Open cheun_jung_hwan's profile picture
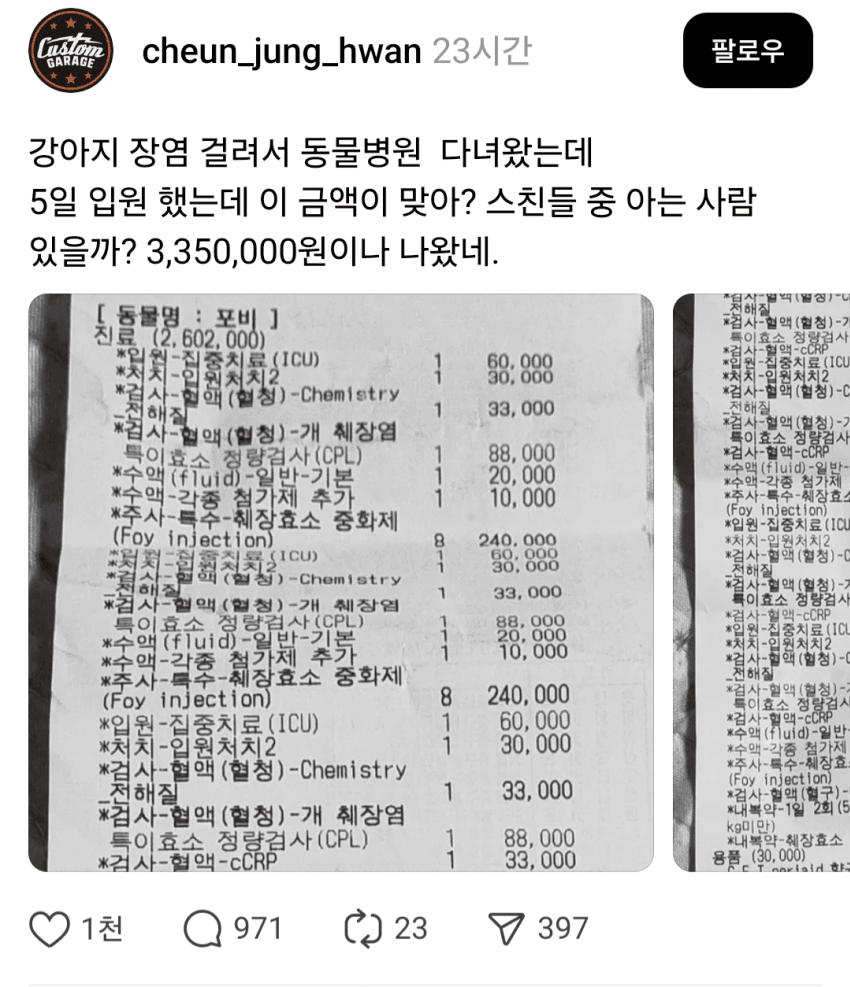Viewport: 850px width, 987px height. click(x=70, y=51)
